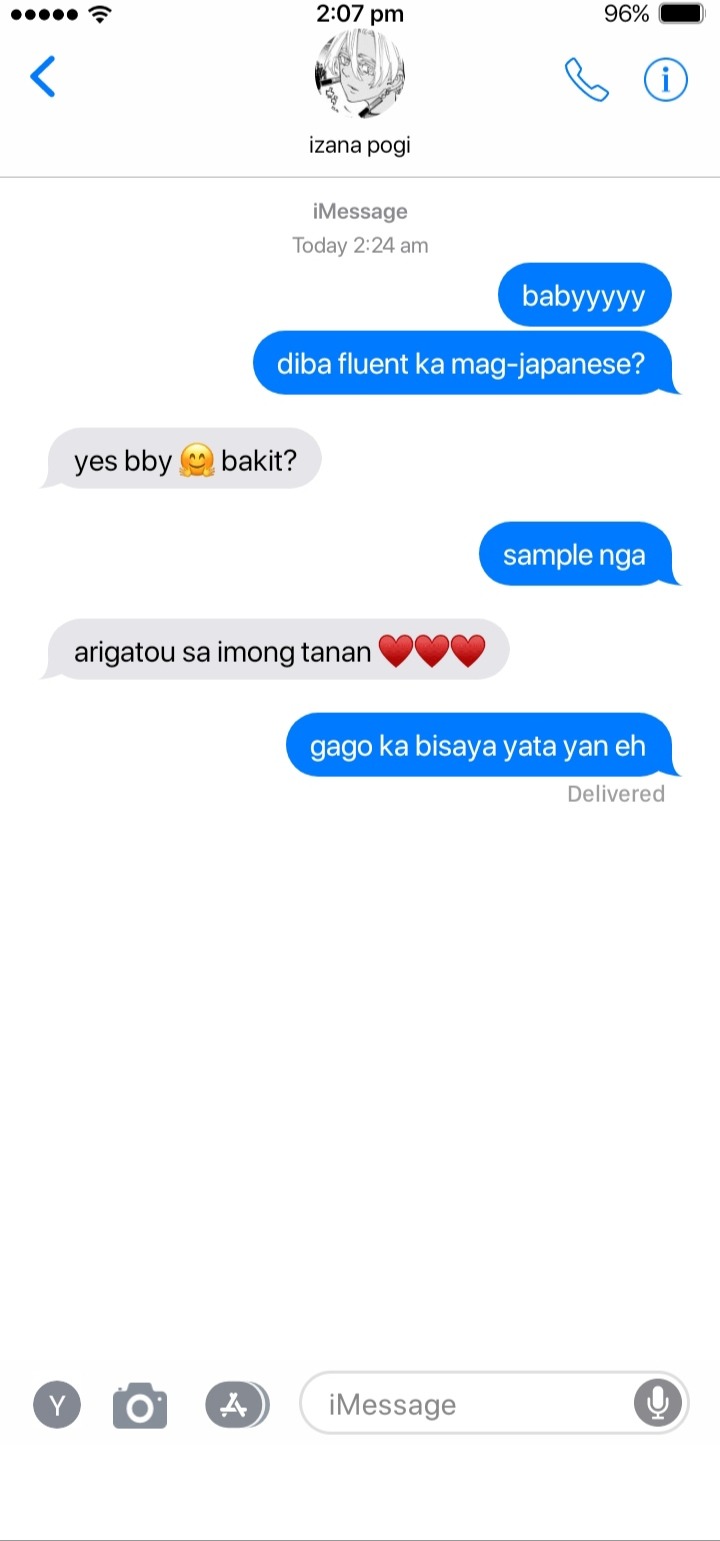Tap the Y button beside camera

57,1405
